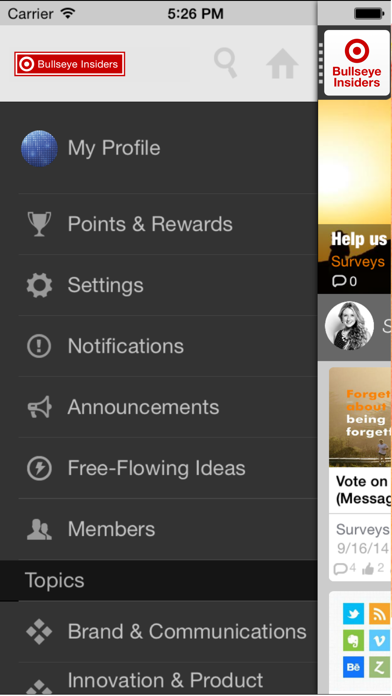Open the social icons card
The width and height of the screenshot is (392, 696).
362,642
